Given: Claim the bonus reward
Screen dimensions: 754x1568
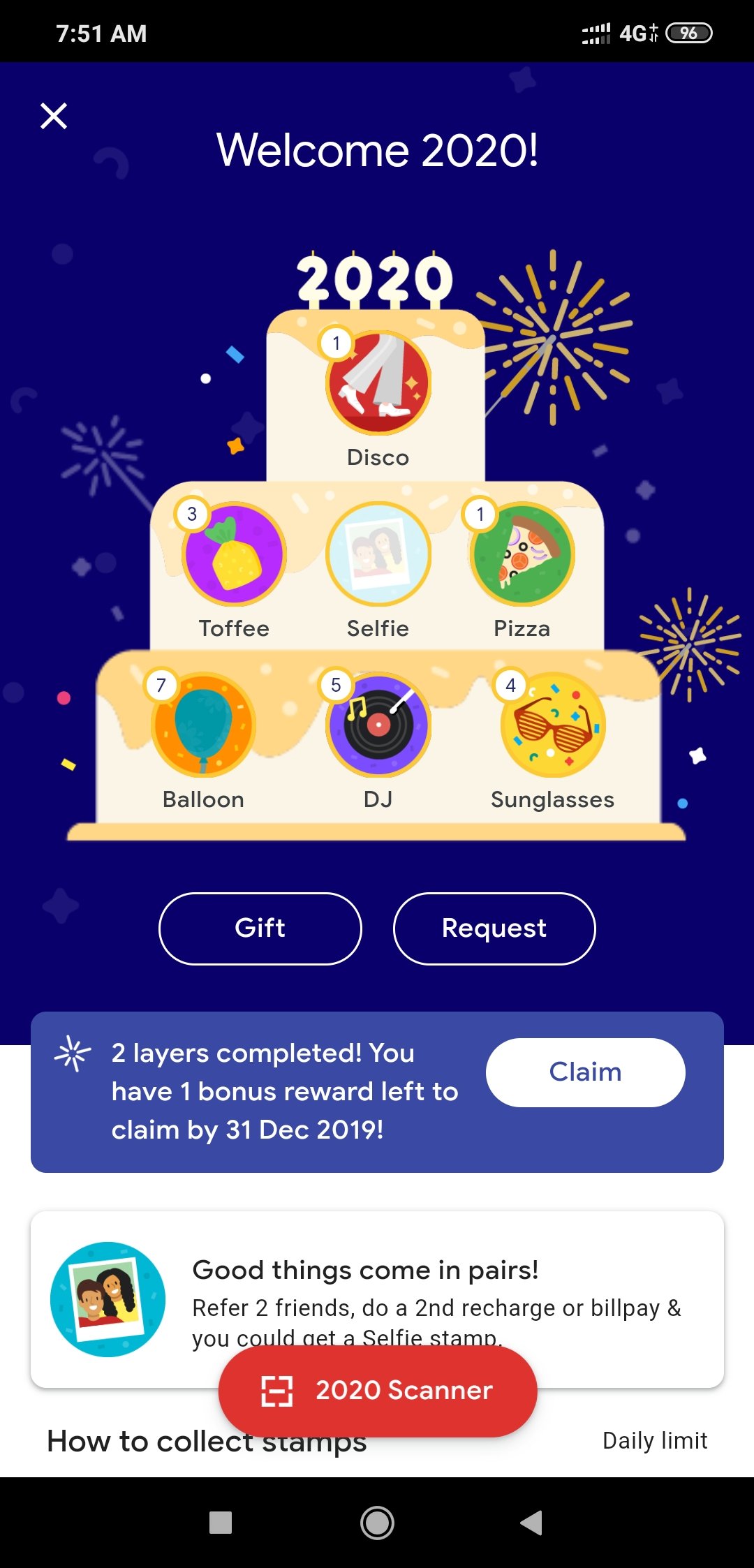Looking at the screenshot, I should pyautogui.click(x=585, y=1072).
